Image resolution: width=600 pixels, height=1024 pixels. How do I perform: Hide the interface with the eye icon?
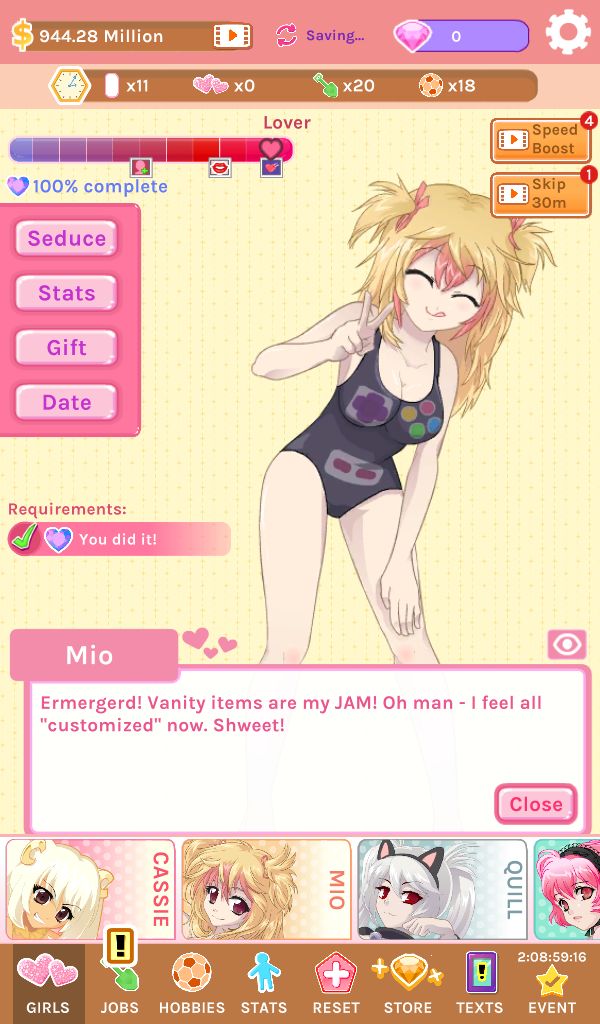tap(567, 645)
